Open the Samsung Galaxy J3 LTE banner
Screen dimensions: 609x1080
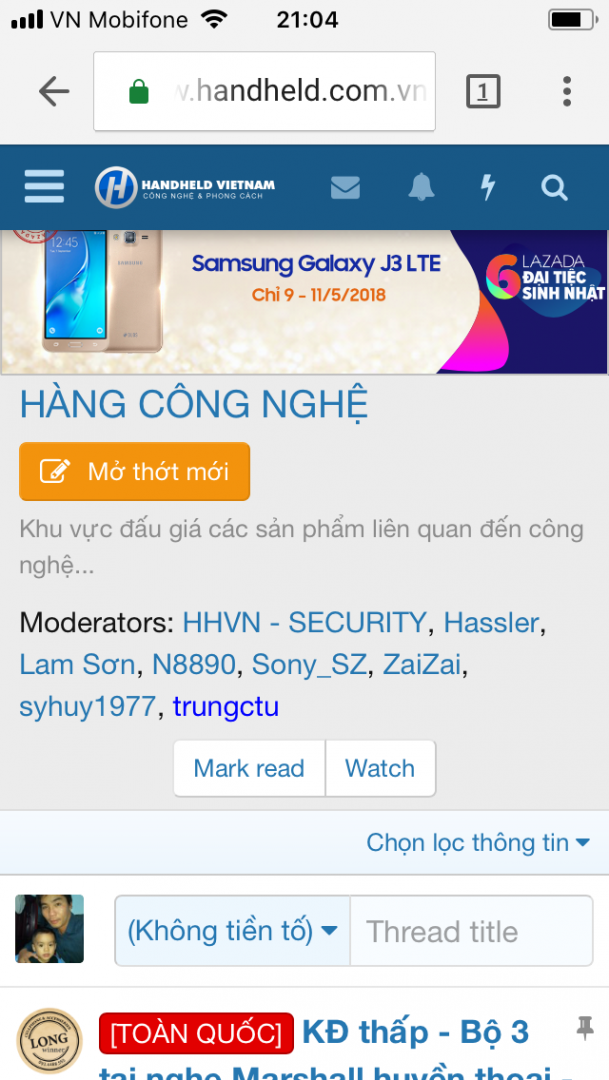(x=304, y=302)
